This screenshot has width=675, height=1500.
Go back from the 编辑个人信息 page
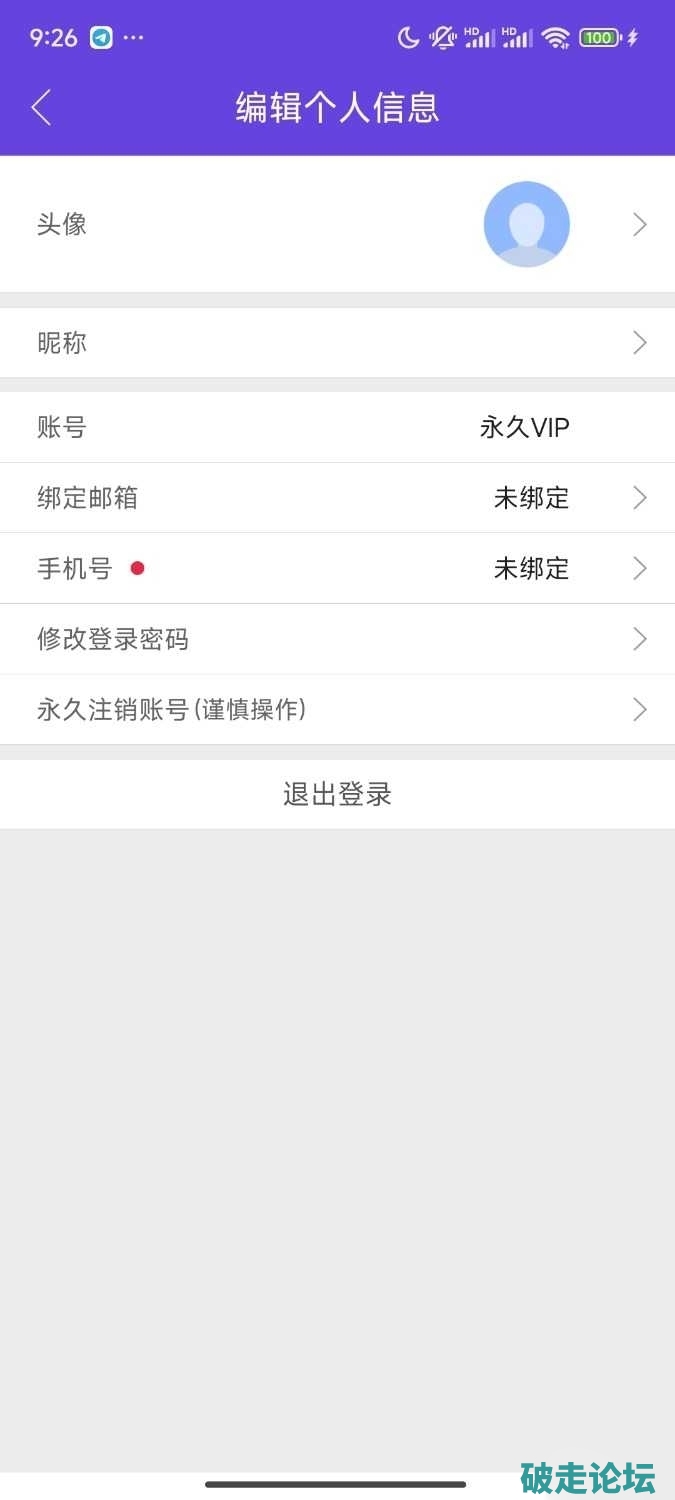pos(41,108)
